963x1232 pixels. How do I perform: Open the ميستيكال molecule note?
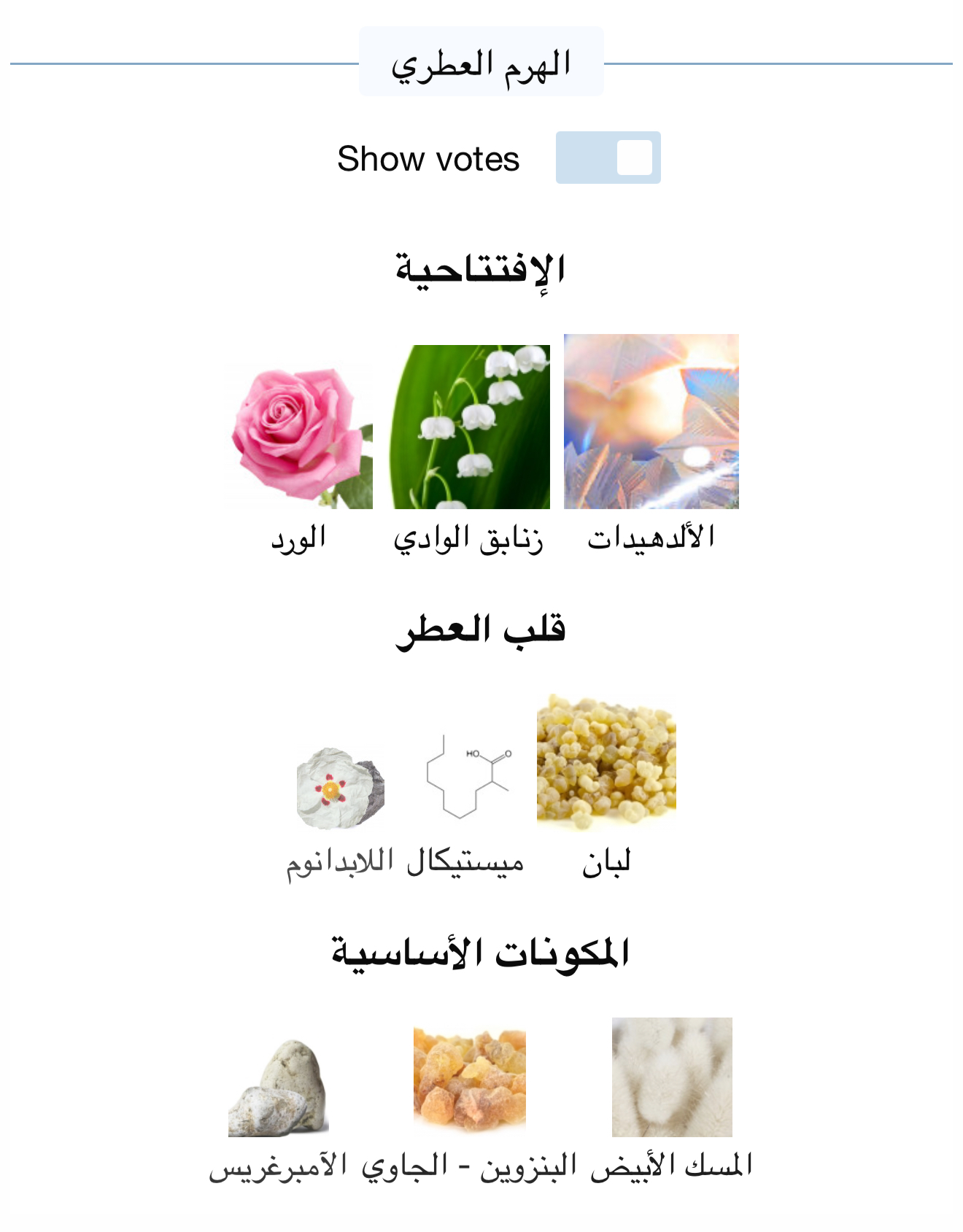467,778
